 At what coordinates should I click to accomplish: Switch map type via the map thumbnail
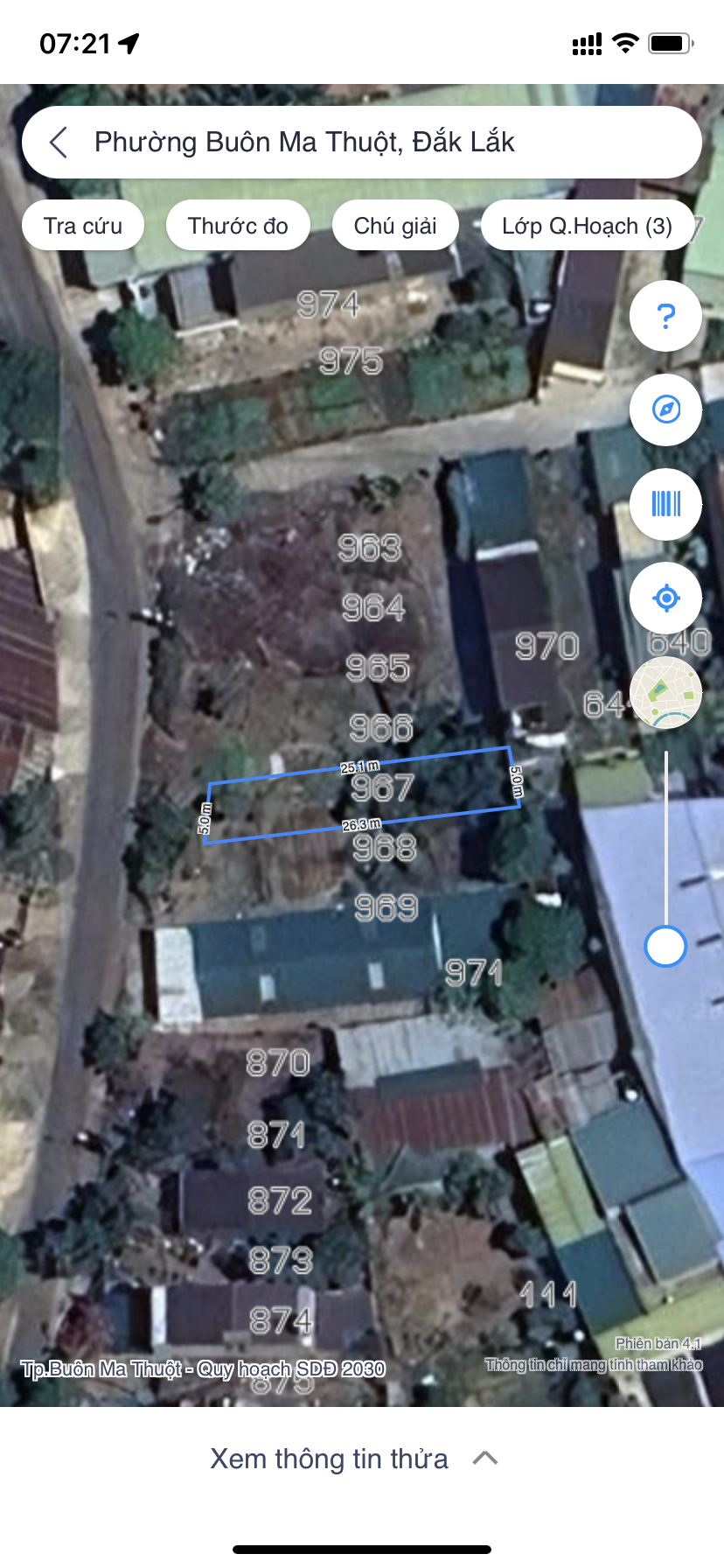(665, 693)
